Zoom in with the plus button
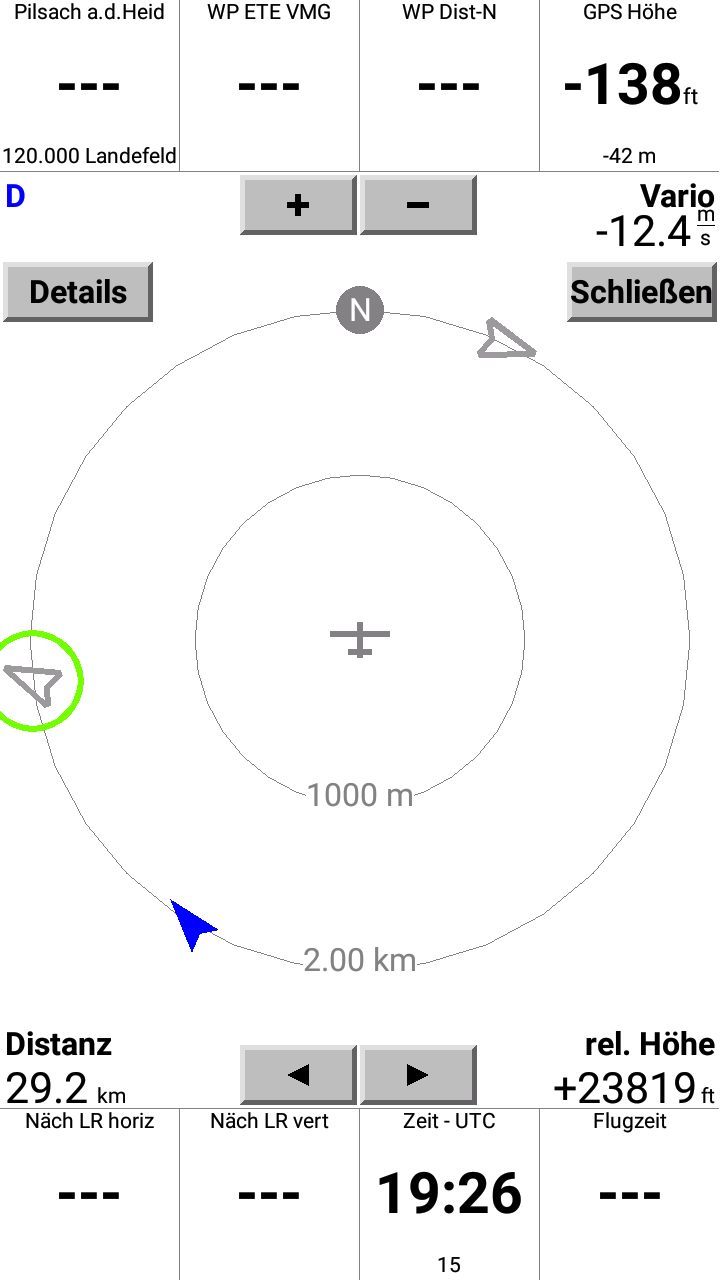The height and width of the screenshot is (1280, 720). coord(298,205)
